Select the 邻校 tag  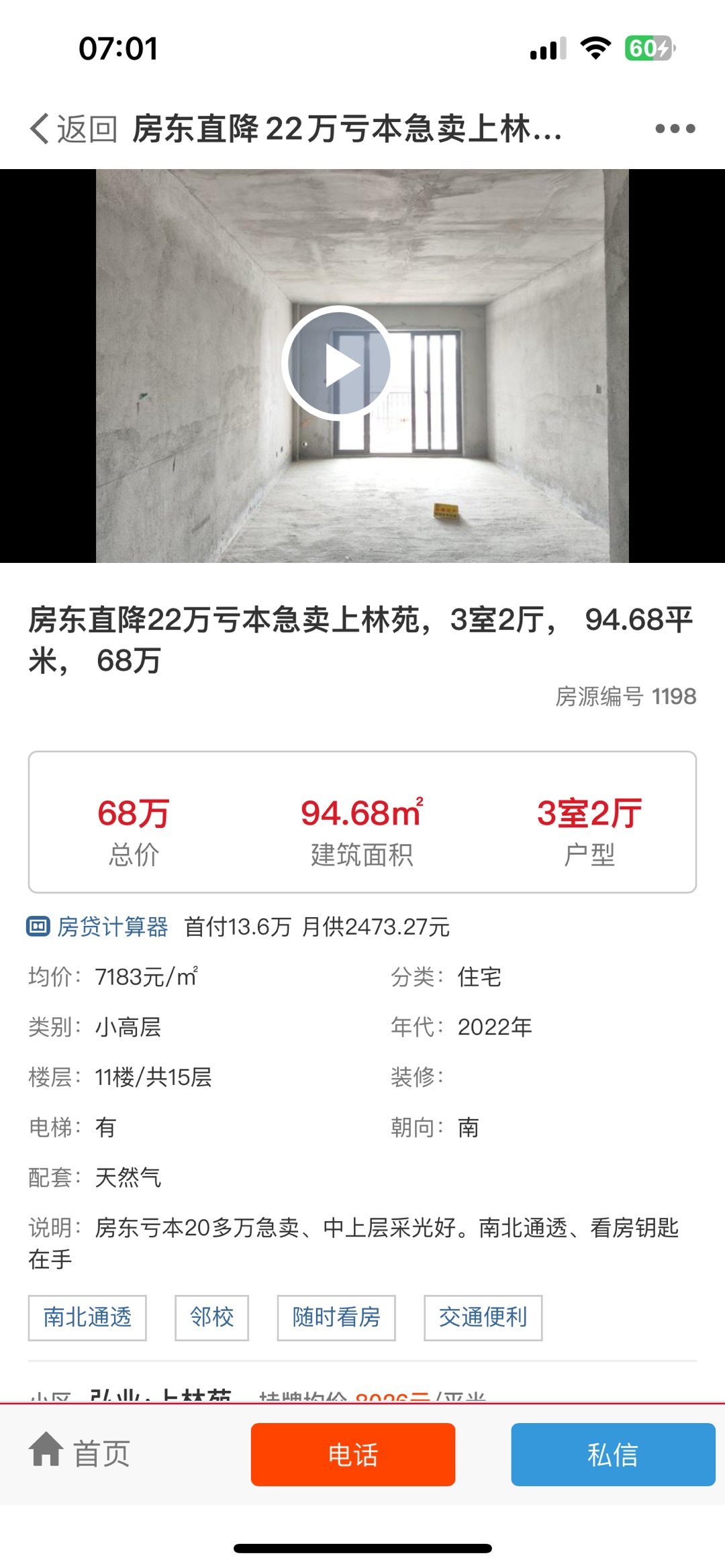pos(211,1318)
